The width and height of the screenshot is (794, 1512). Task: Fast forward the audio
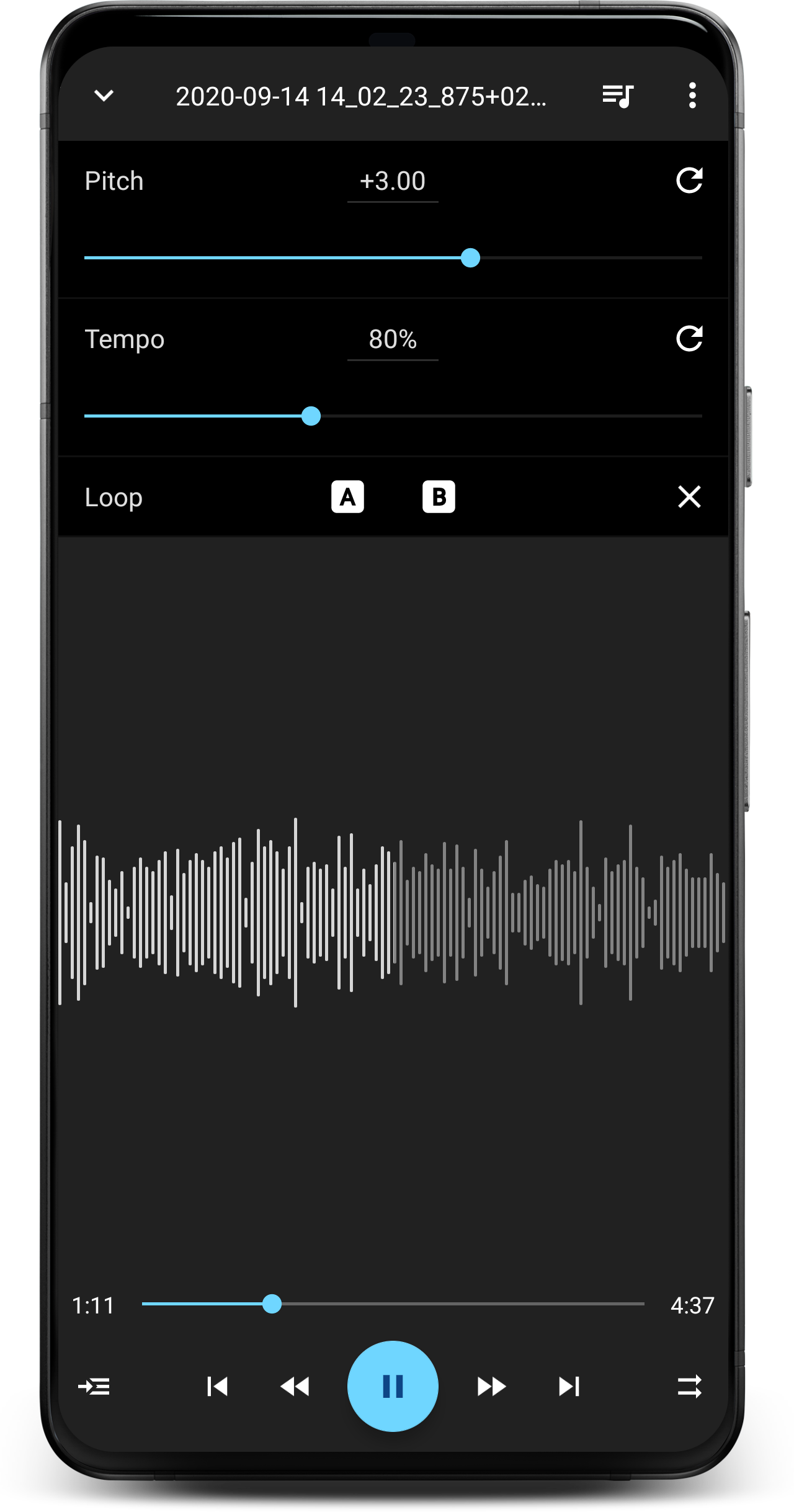pos(491,1387)
